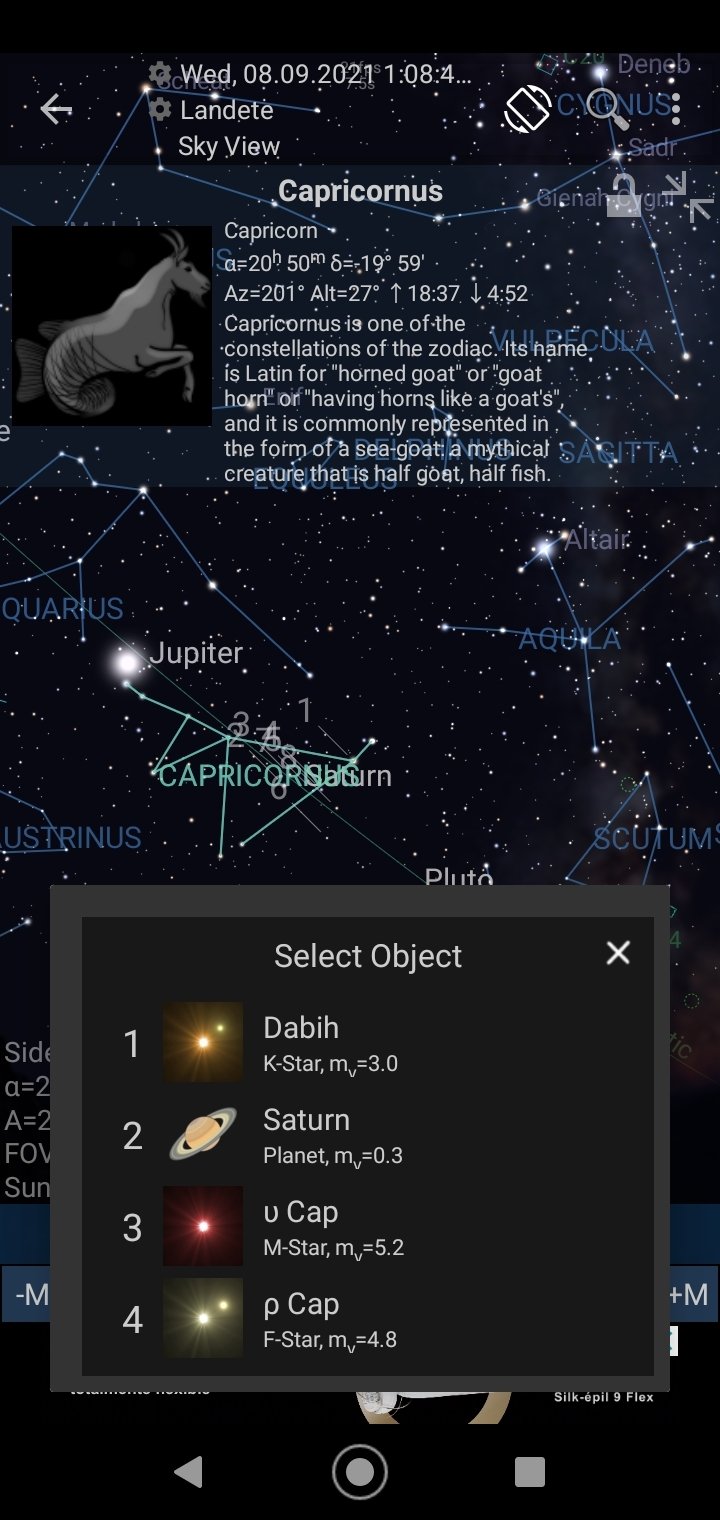Open recent apps from navigation bar
The image size is (720, 1520).
coord(530,1472)
